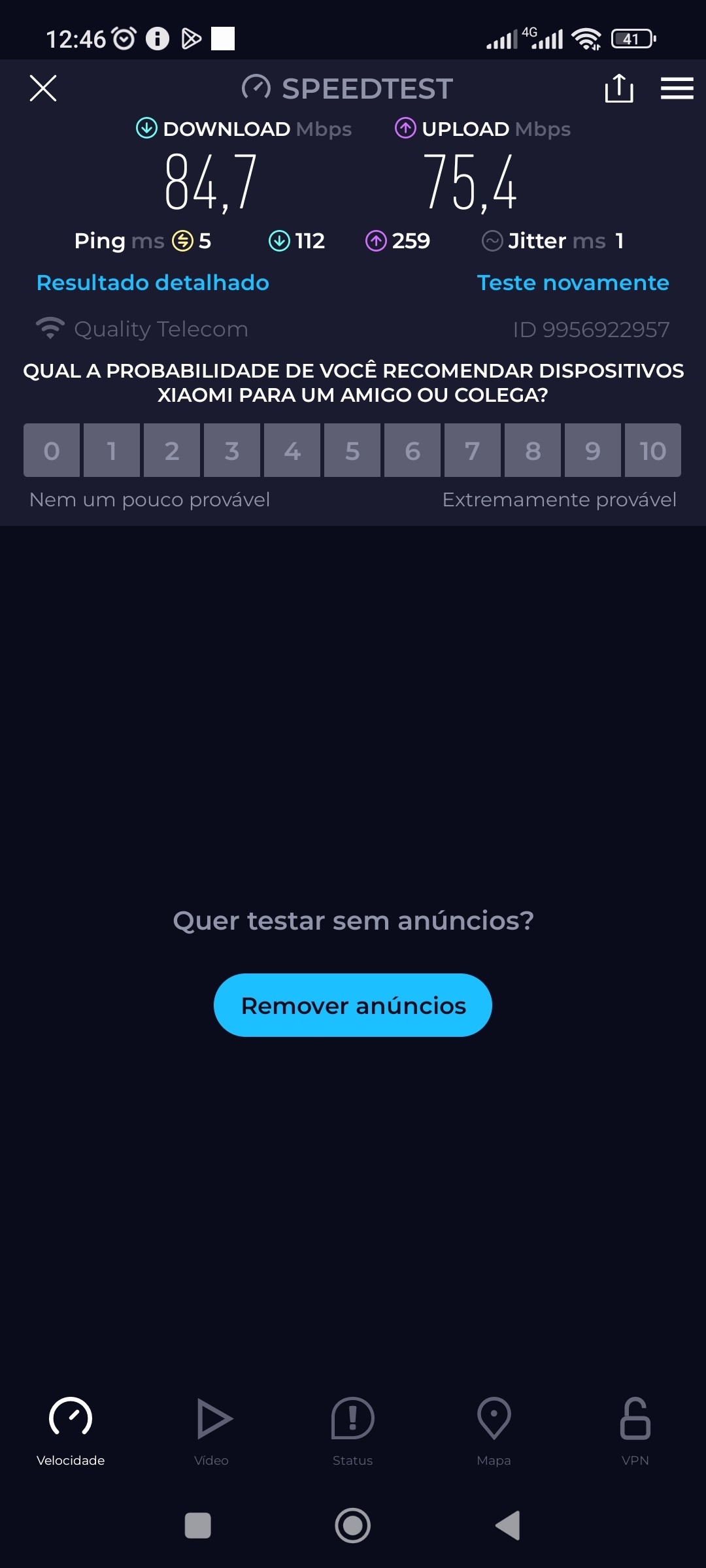Tap the system back button
The width and height of the screenshot is (706, 1568).
pos(508,1526)
